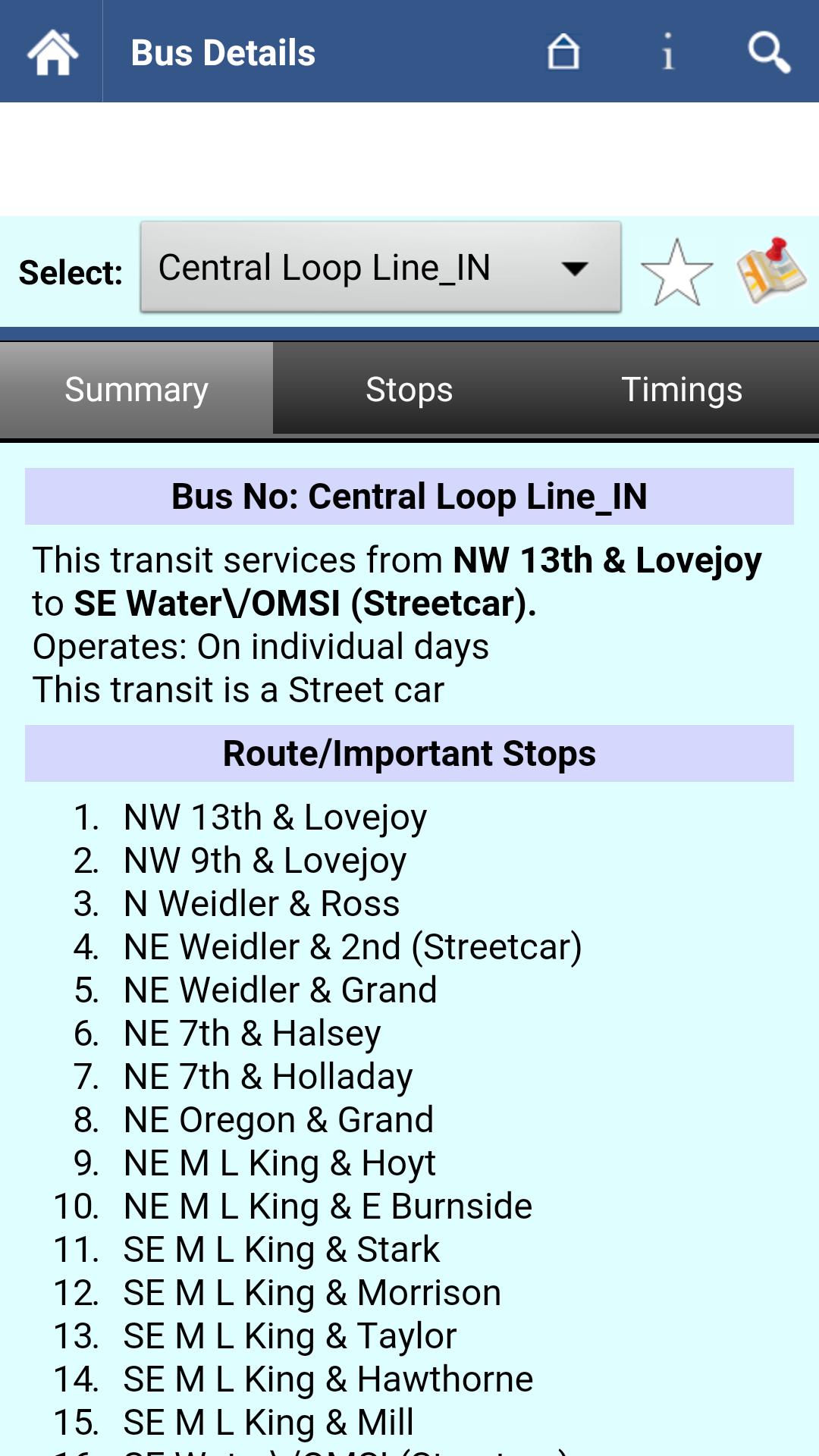Tap the Route/Important Stops header
This screenshot has height=1456, width=819.
[409, 752]
